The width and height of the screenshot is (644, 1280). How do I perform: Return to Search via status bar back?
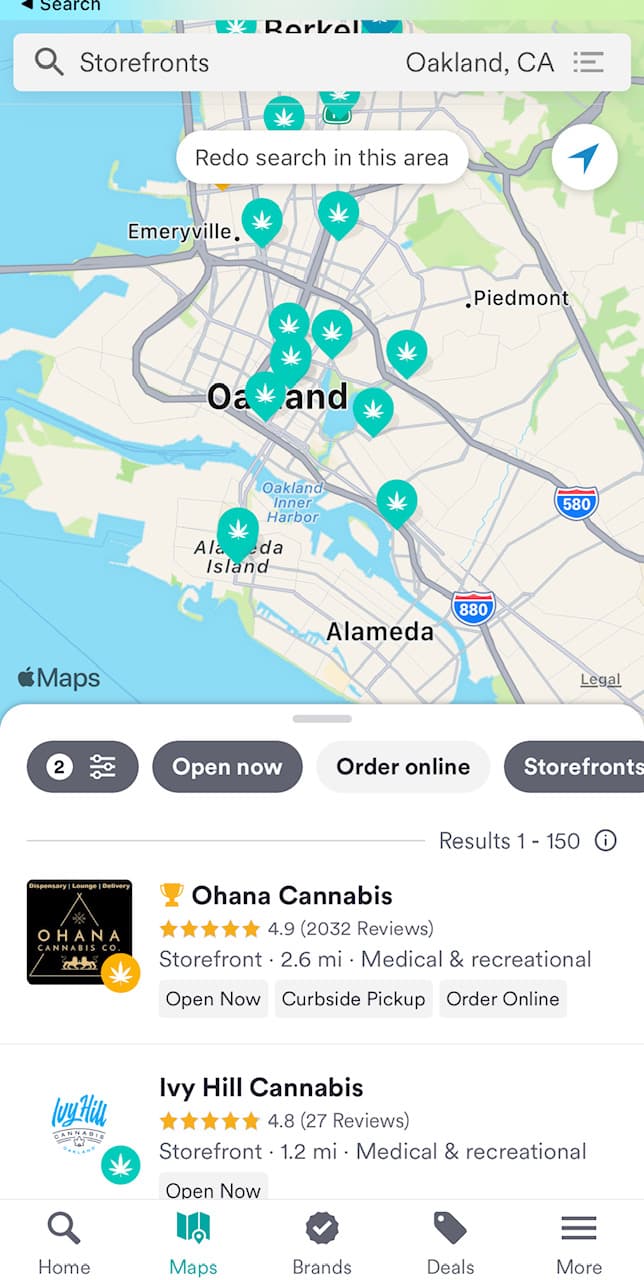pos(60,6)
